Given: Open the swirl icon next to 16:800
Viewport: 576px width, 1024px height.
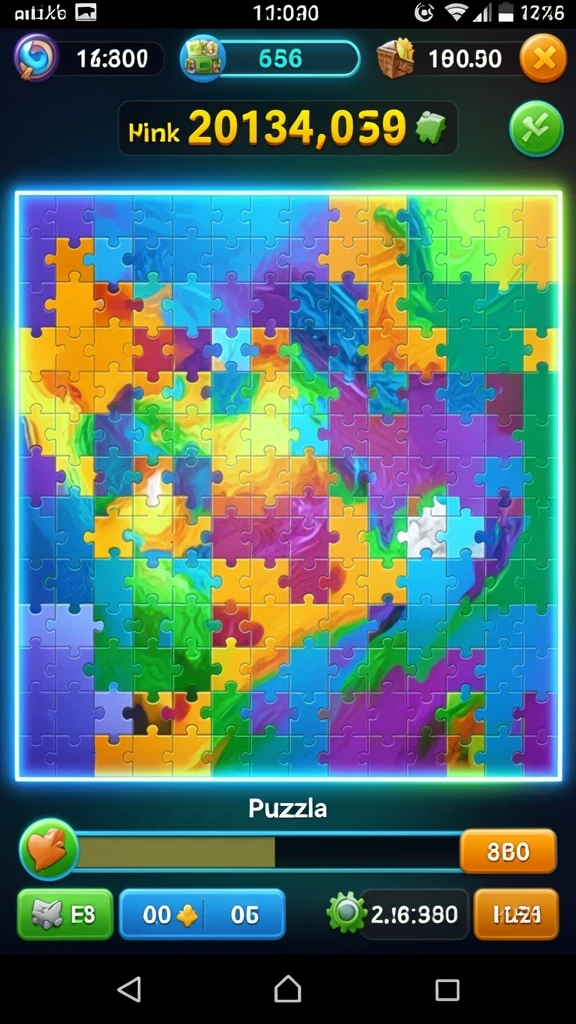Looking at the screenshot, I should point(36,57).
